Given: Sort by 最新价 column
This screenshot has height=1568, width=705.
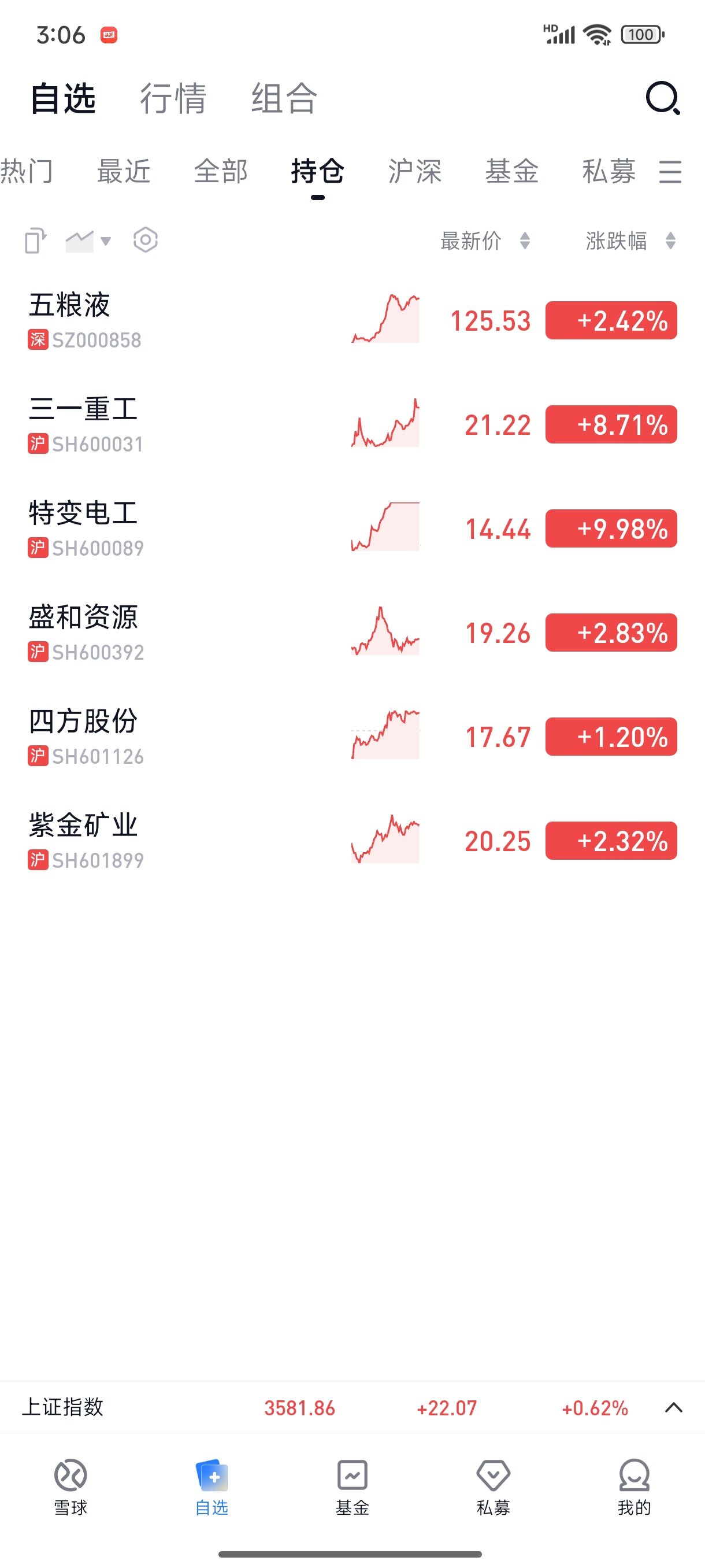Looking at the screenshot, I should [485, 241].
